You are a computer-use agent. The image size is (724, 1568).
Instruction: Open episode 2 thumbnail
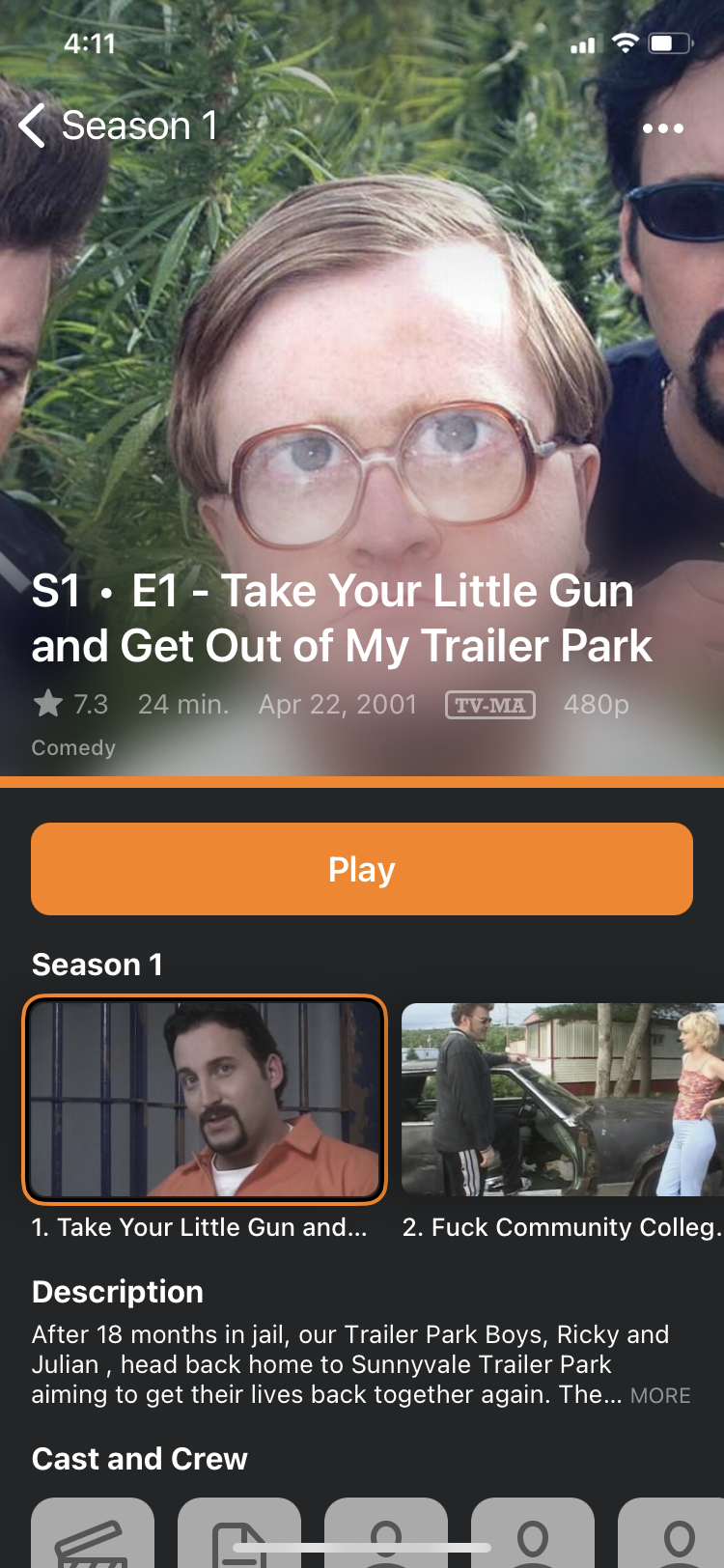click(x=562, y=1100)
